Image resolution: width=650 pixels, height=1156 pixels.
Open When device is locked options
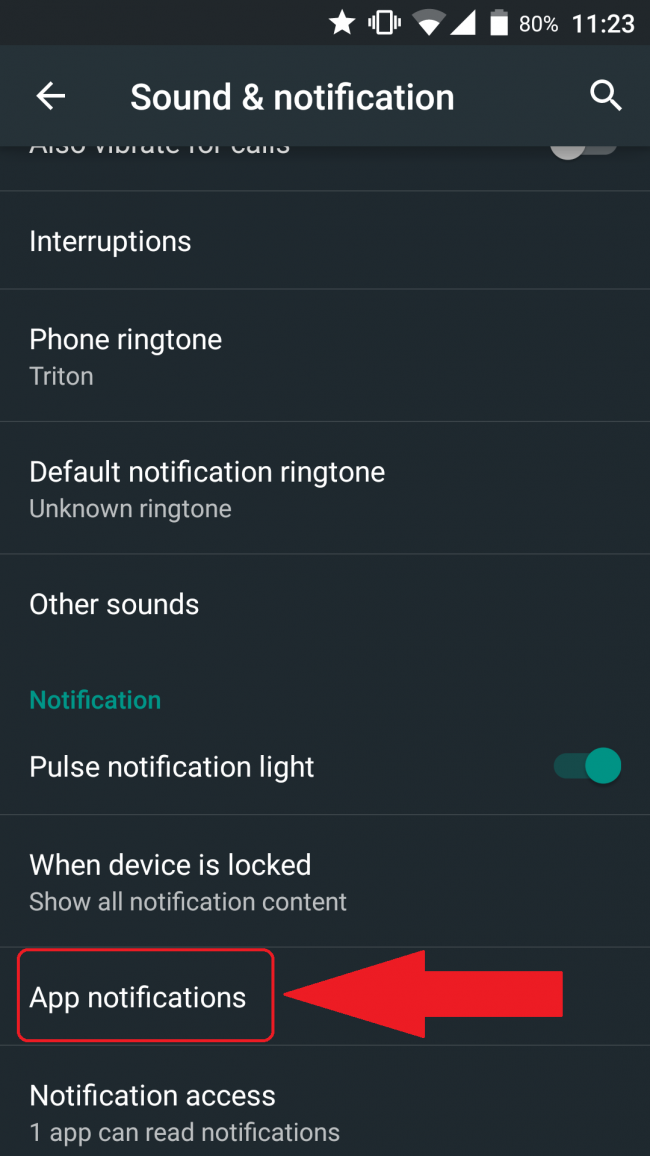coord(325,881)
